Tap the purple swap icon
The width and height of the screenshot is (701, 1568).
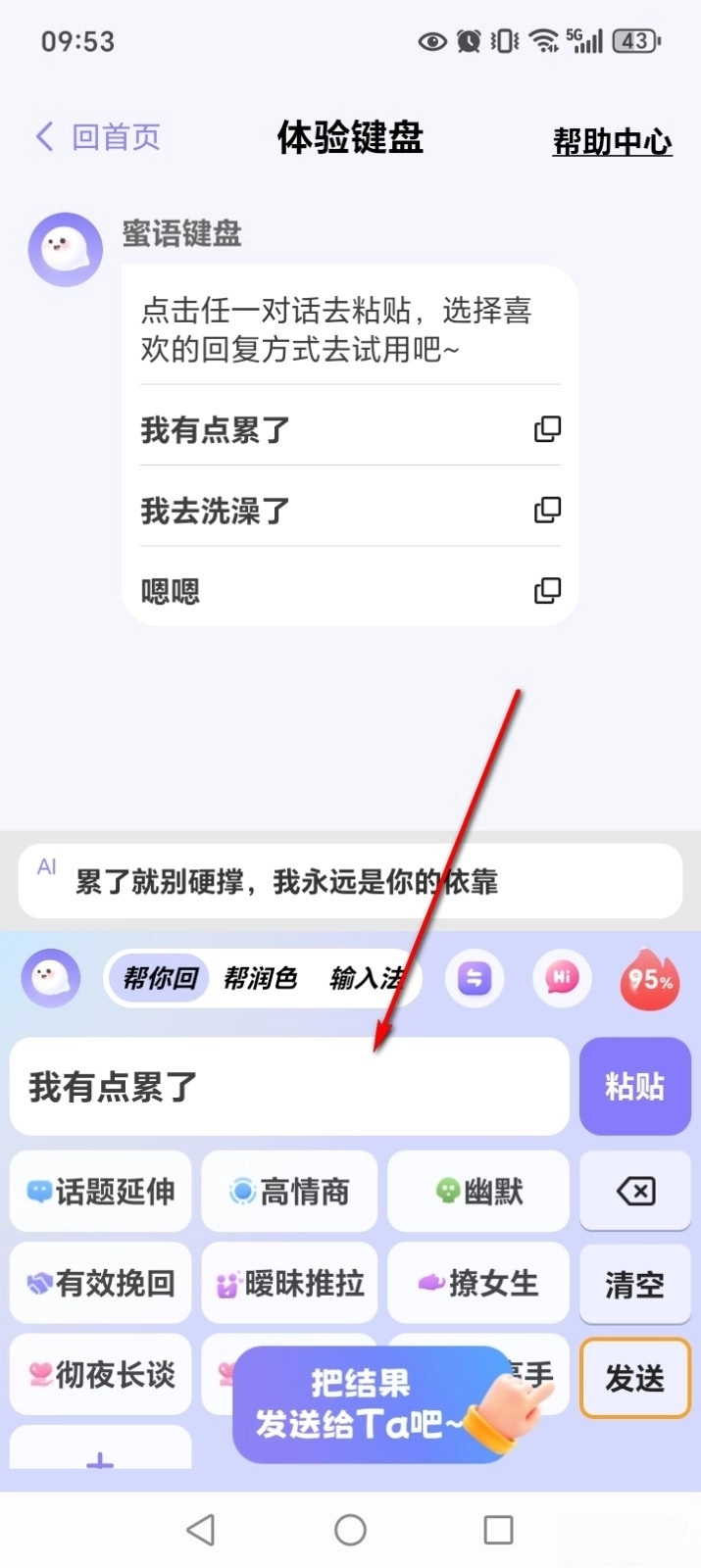475,978
